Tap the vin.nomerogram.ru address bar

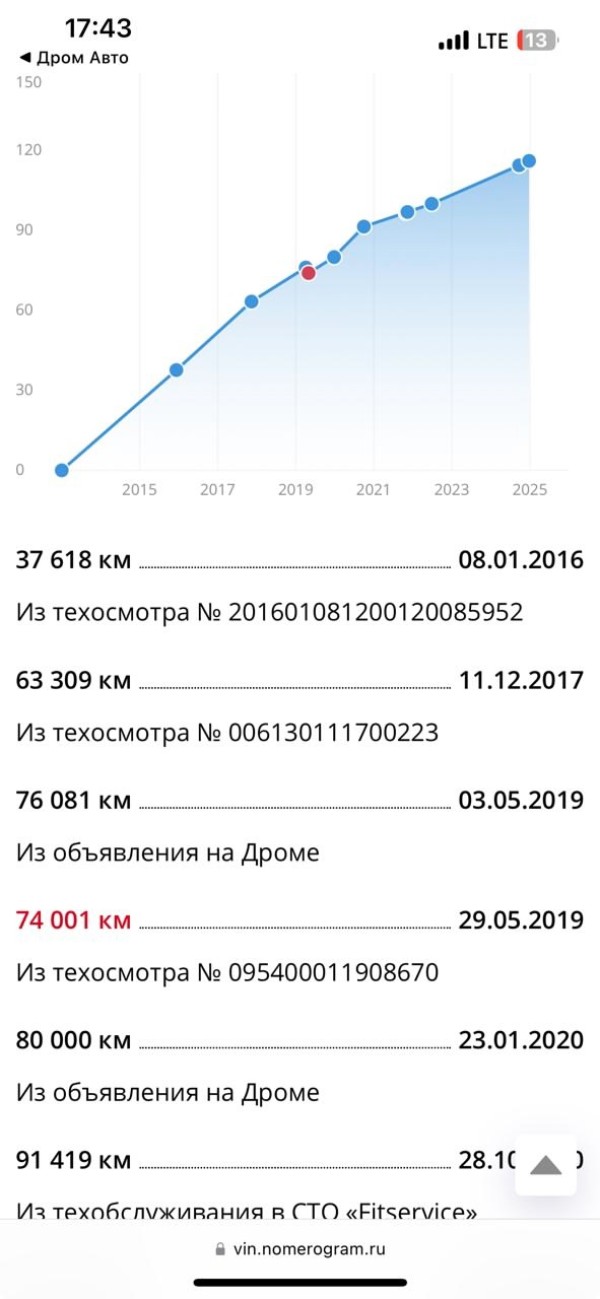[x=299, y=1248]
